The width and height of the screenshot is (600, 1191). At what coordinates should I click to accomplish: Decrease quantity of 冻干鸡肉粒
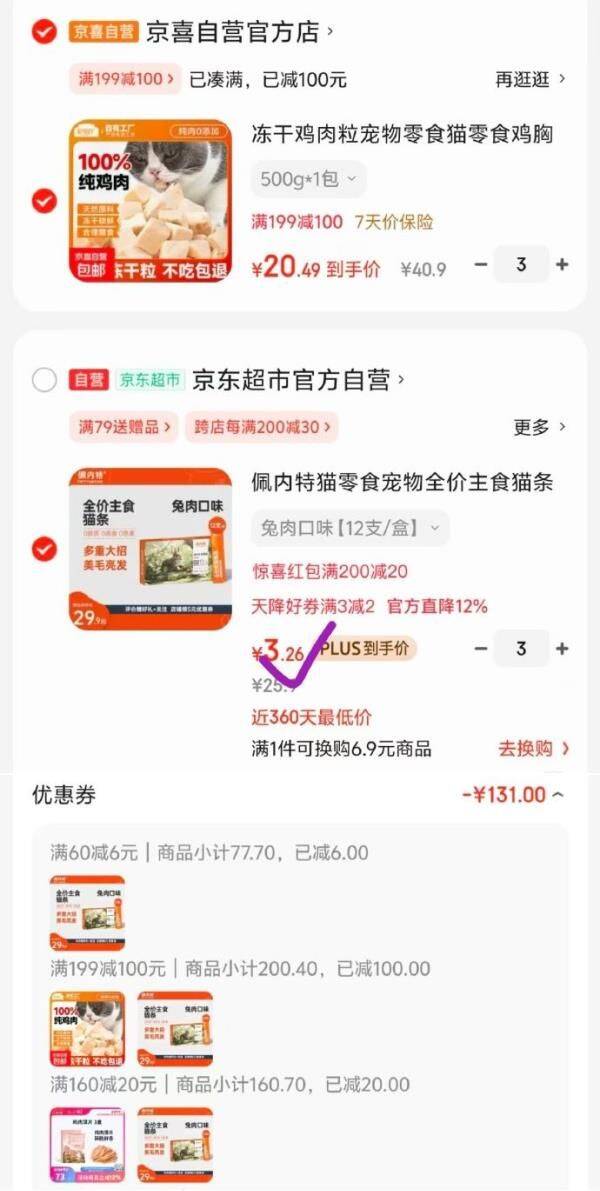481,264
